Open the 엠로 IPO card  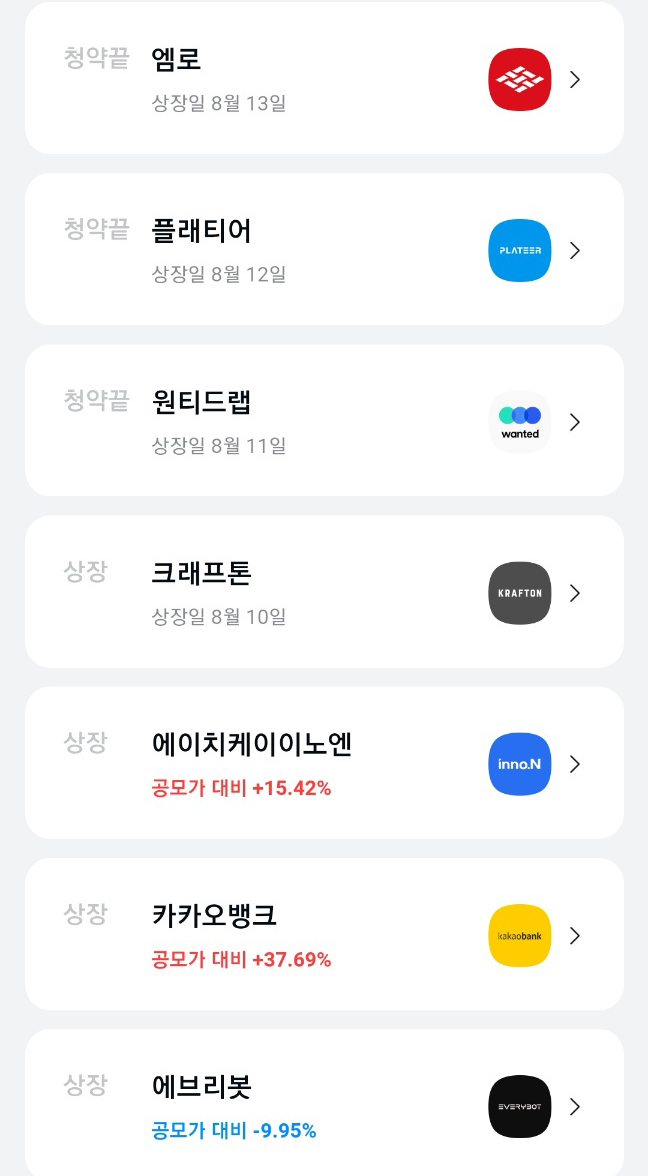pyautogui.click(x=324, y=78)
